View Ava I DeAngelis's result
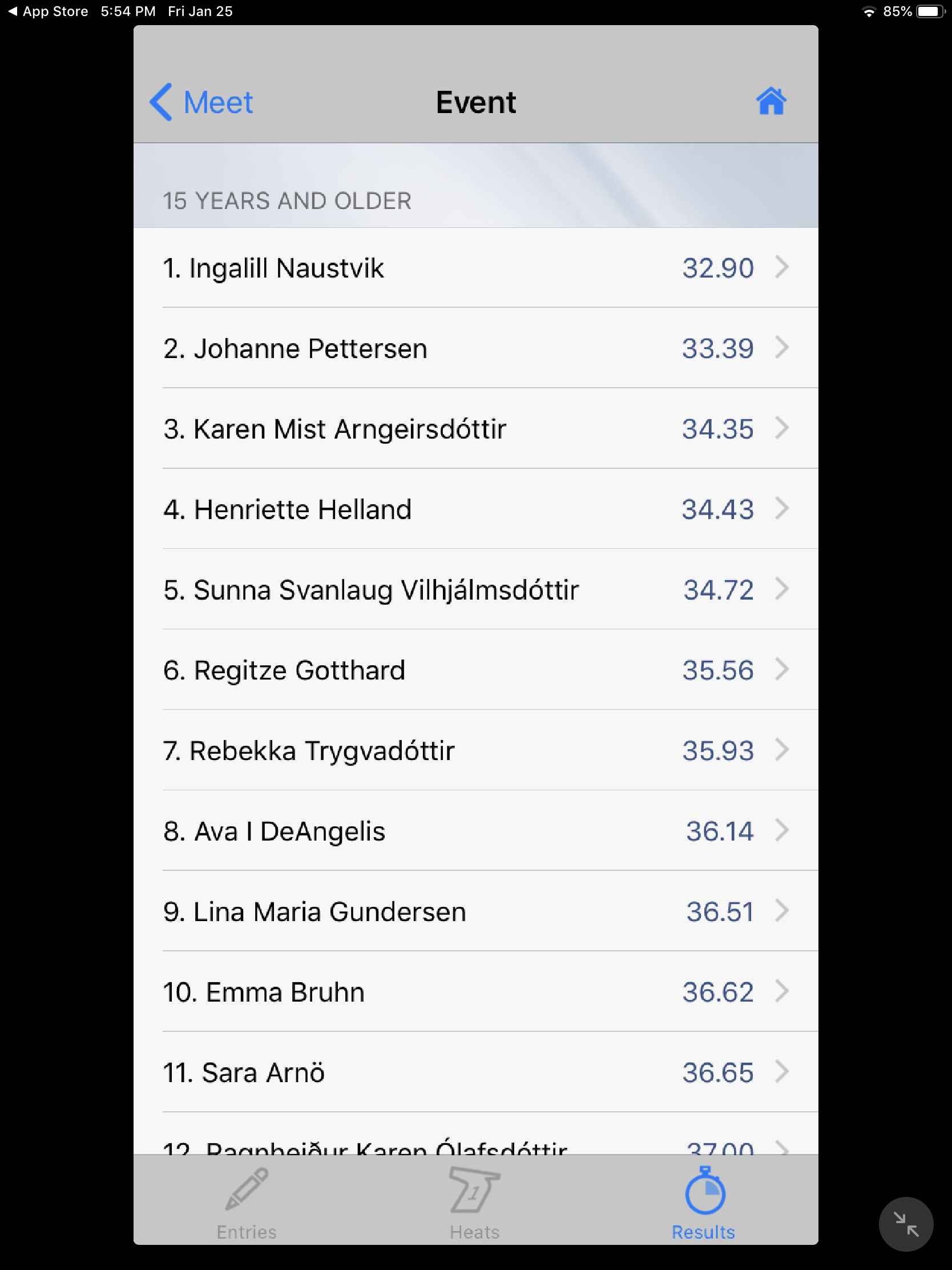952x1270 pixels. (475, 831)
